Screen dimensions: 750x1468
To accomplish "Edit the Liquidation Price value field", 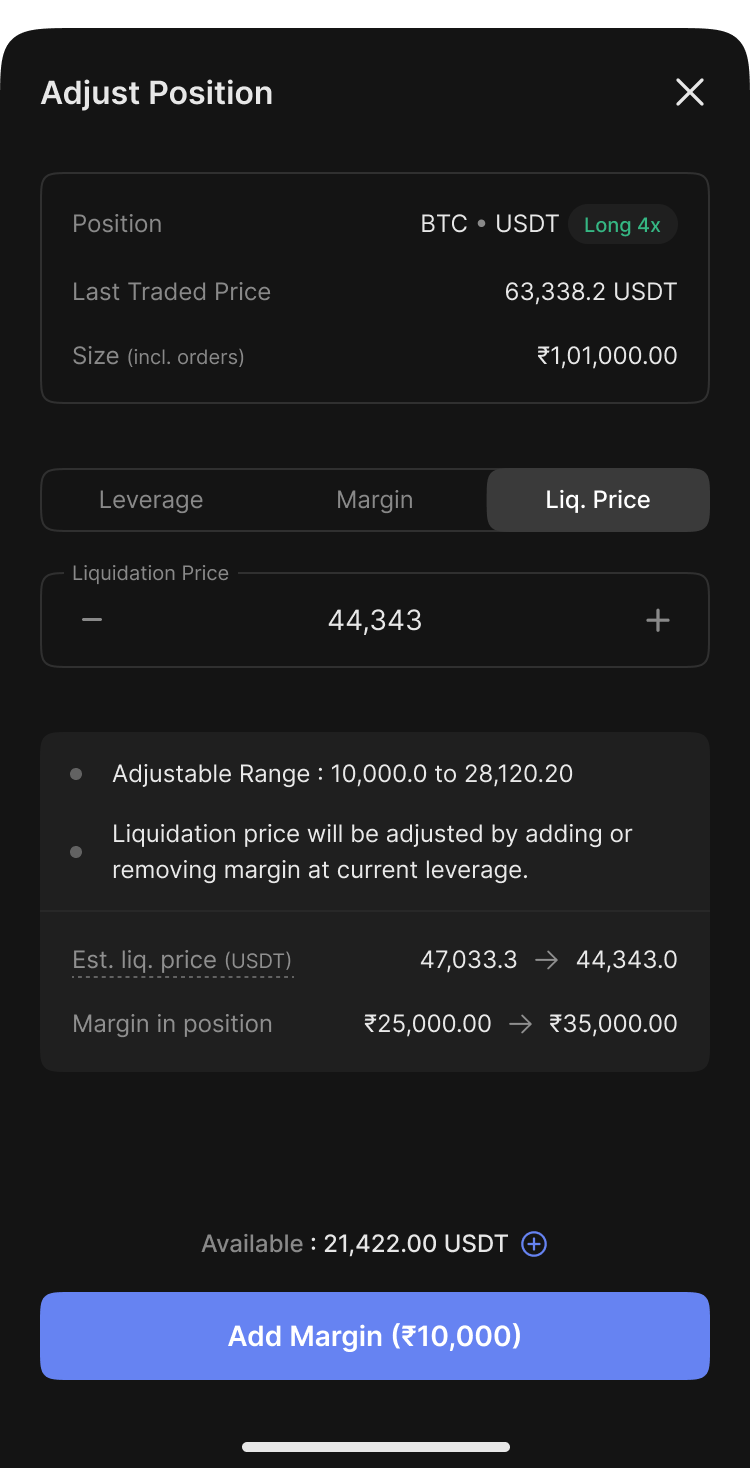I will click(x=375, y=620).
